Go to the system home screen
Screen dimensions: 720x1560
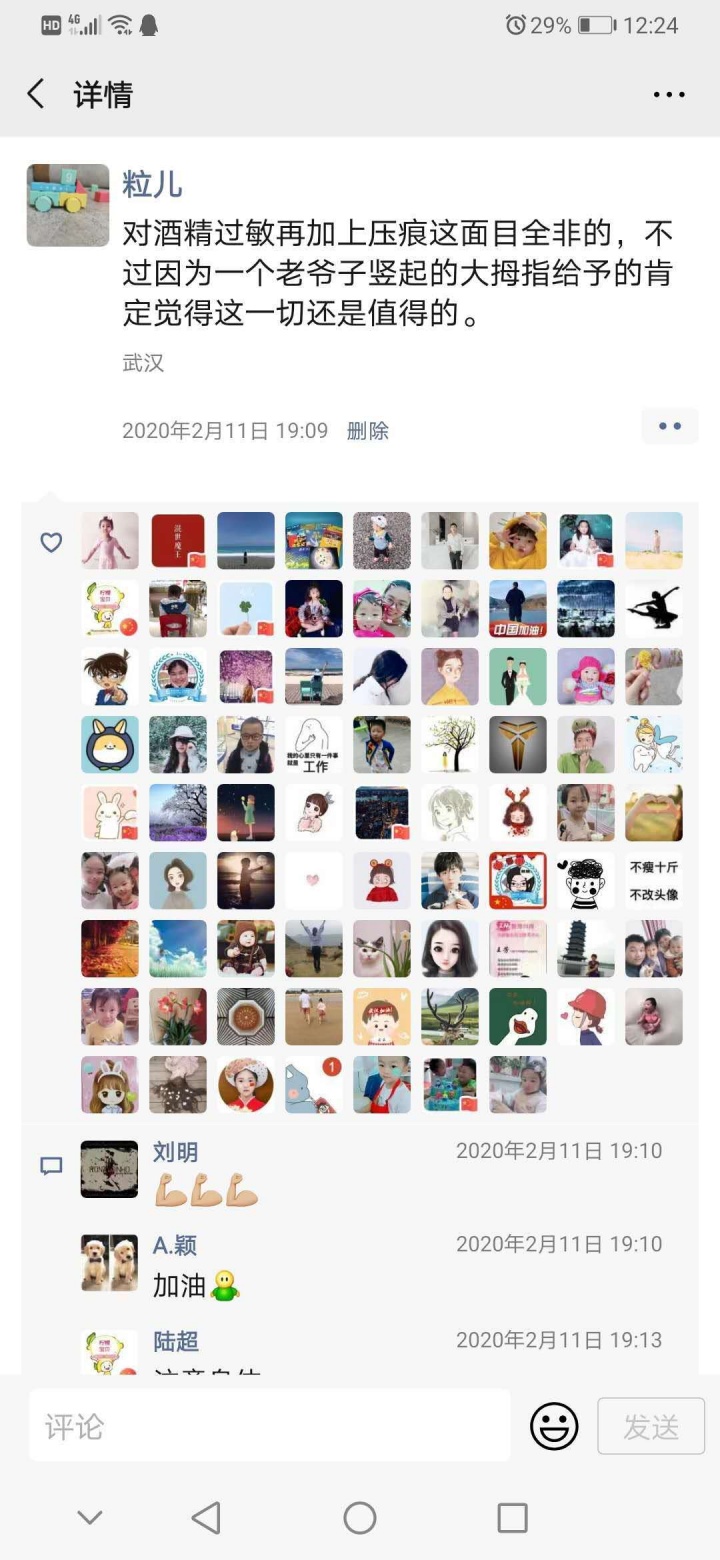pos(360,1518)
